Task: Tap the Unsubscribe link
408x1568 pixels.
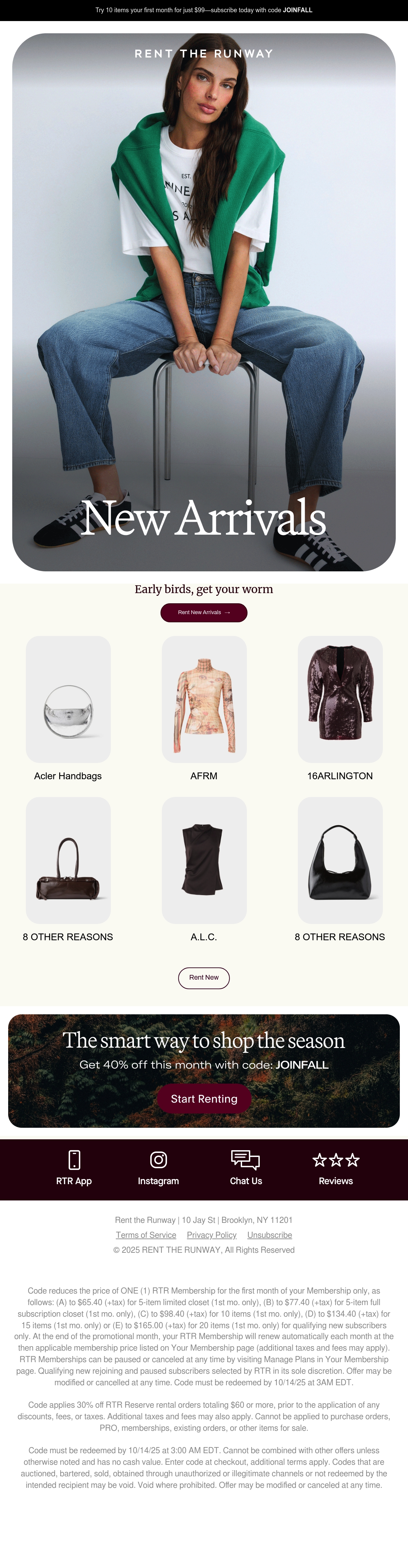Action: [270, 1235]
